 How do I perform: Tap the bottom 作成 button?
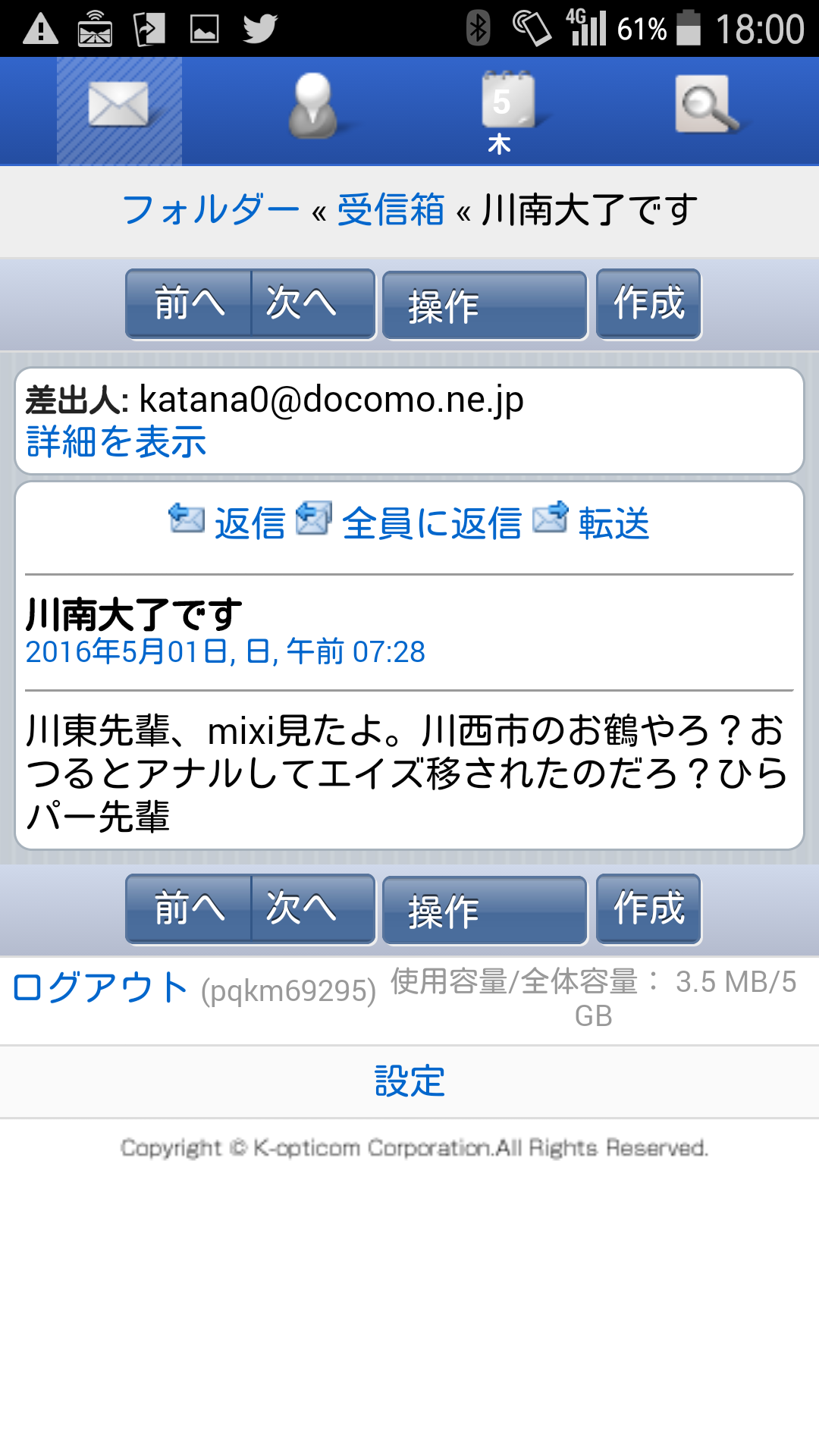[648, 908]
